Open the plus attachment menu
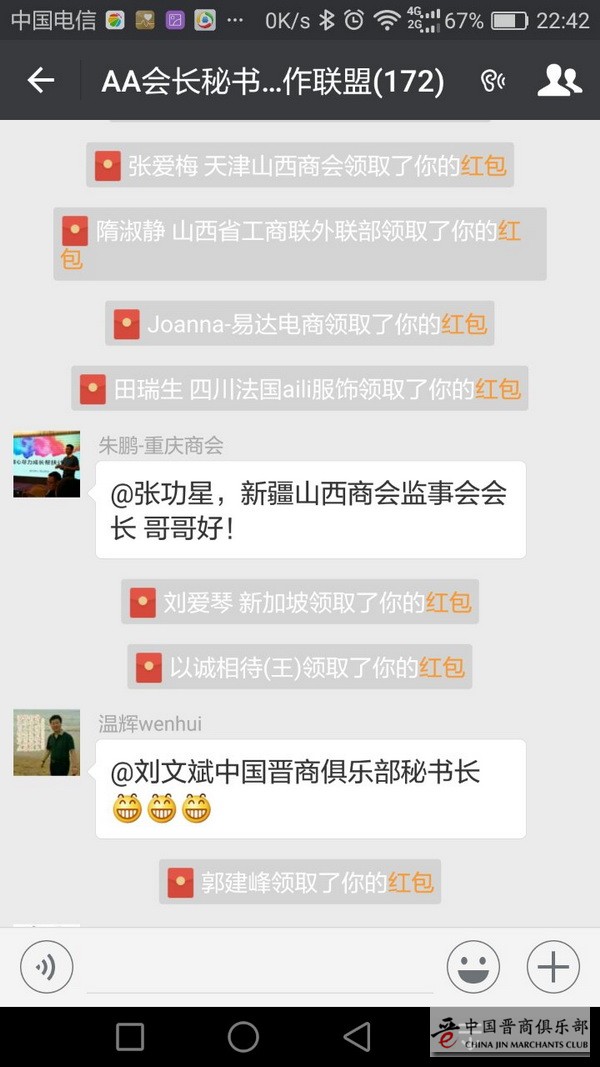 click(x=553, y=967)
